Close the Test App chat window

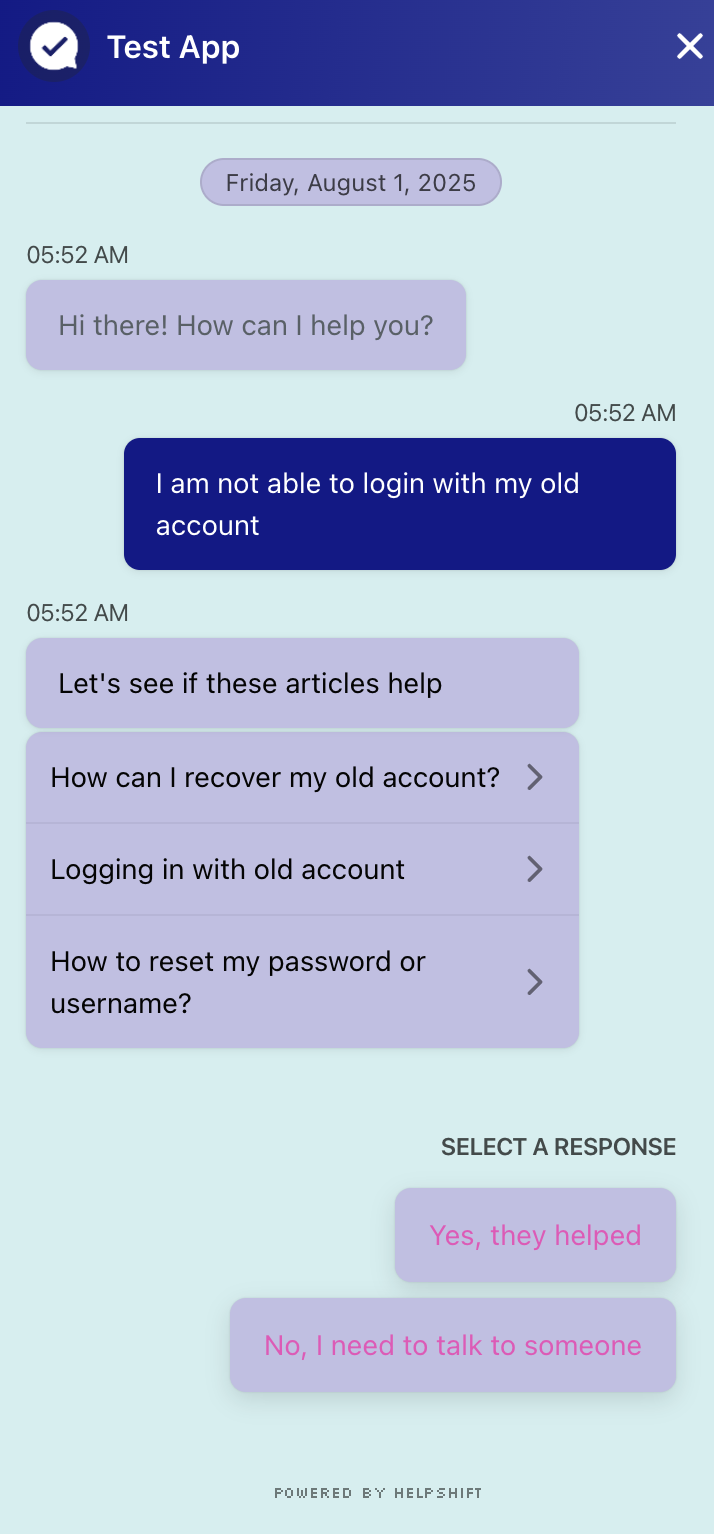[x=689, y=47]
